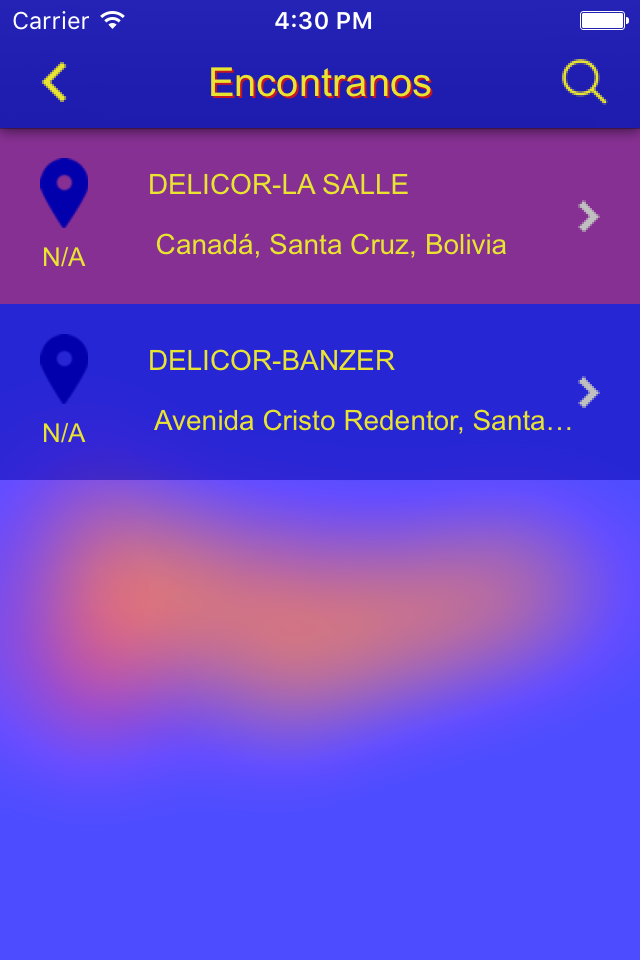This screenshot has height=960, width=640.
Task: Open the search magnifier icon
Action: (x=584, y=83)
